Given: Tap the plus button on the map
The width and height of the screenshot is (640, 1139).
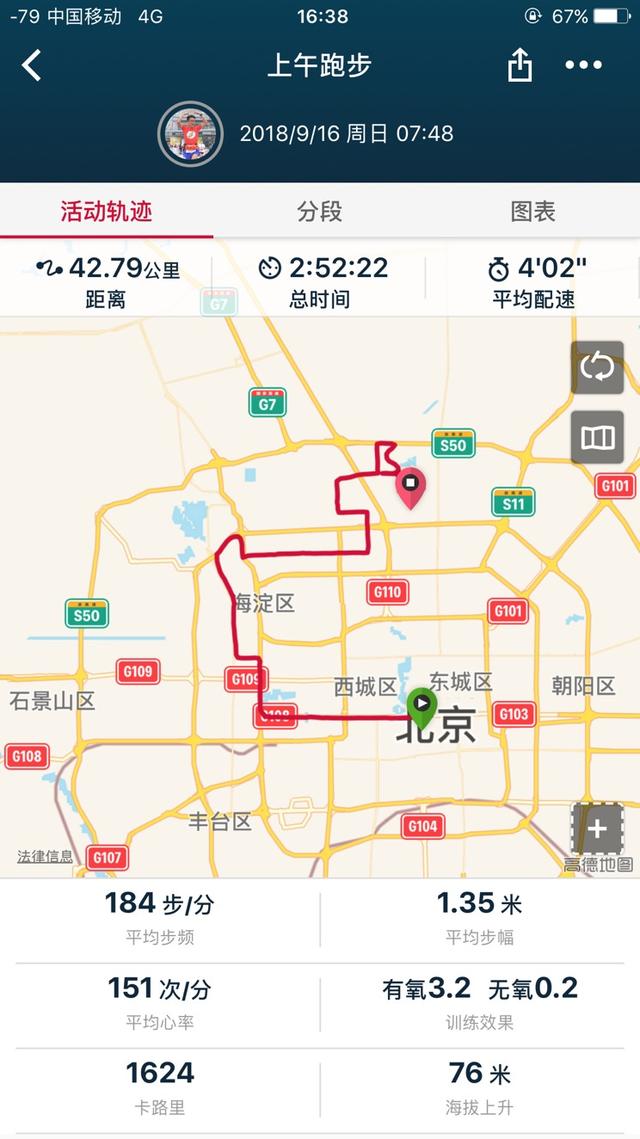Looking at the screenshot, I should [x=597, y=829].
